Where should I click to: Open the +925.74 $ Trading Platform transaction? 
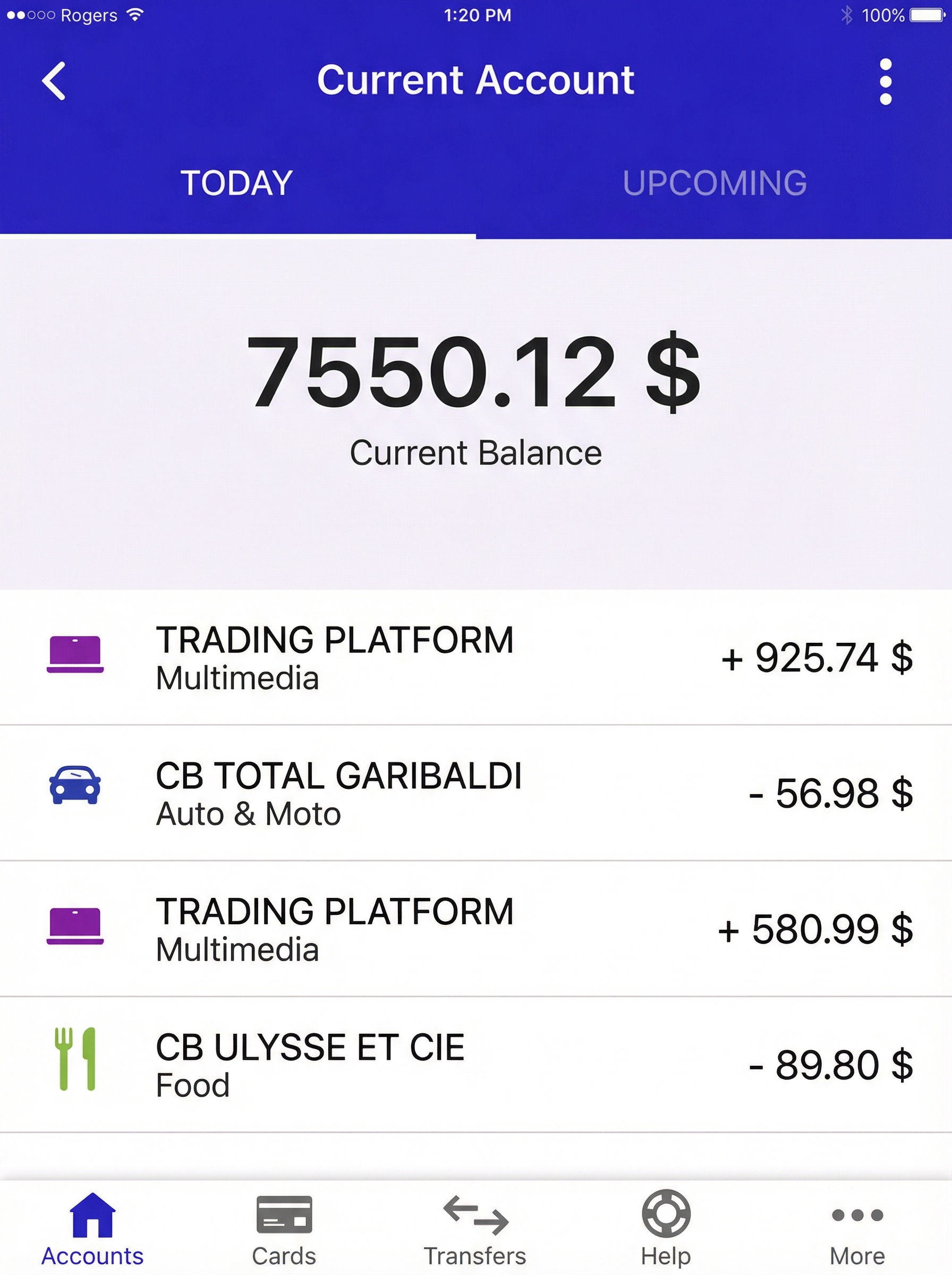point(476,657)
